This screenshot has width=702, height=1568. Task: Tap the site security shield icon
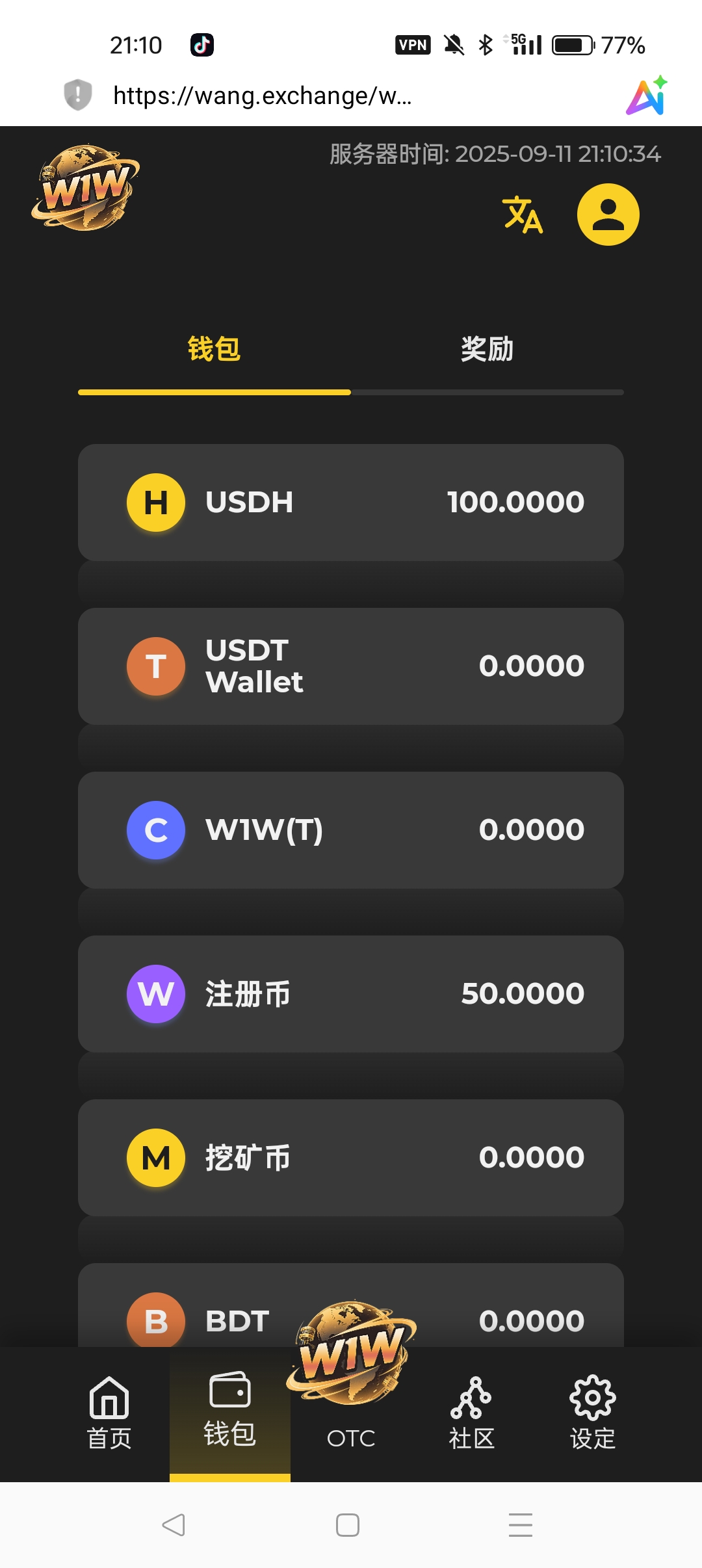click(x=78, y=95)
